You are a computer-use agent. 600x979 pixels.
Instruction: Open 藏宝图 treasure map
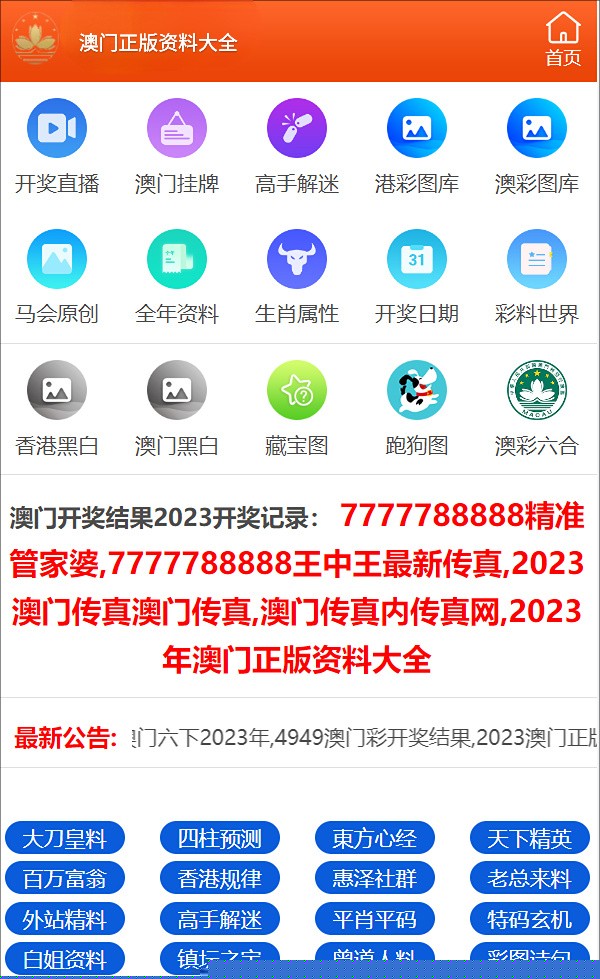coord(297,409)
